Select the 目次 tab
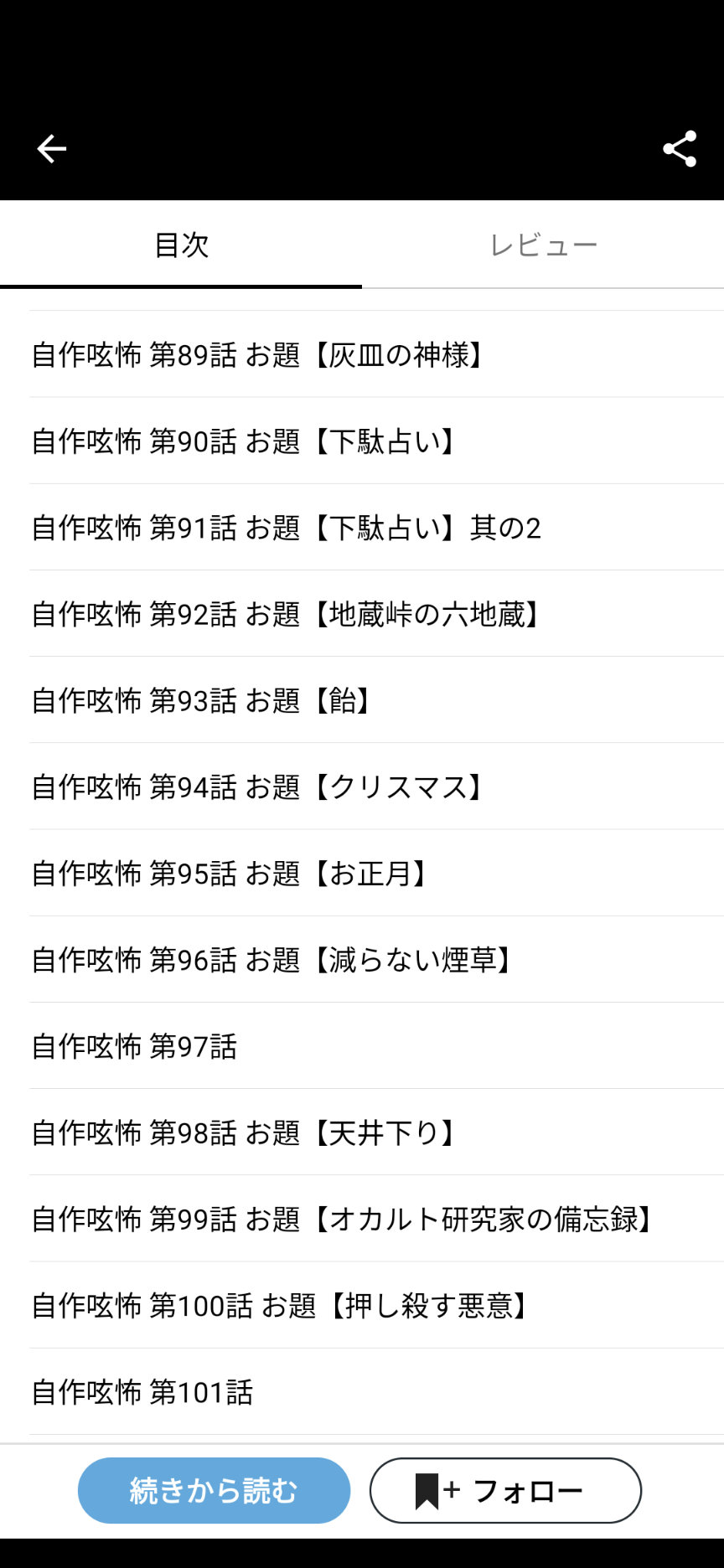The height and width of the screenshot is (1568, 724). click(x=181, y=245)
